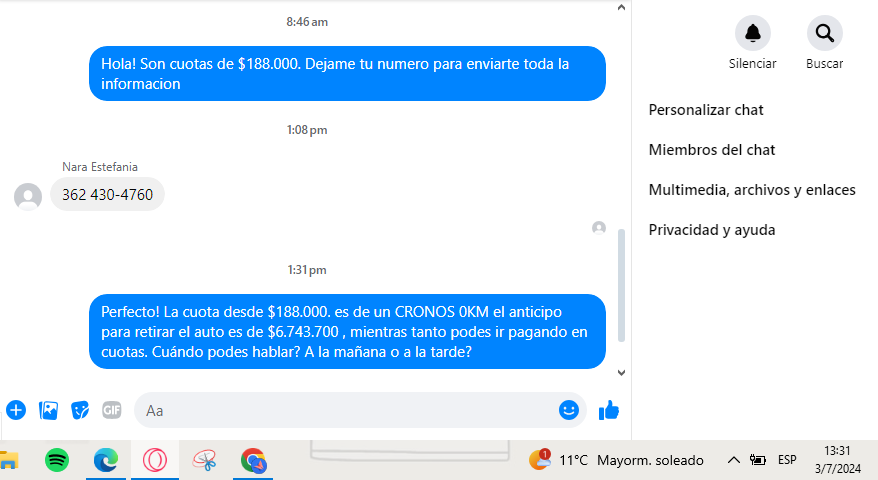
Task: Open Personalizar chat options
Action: click(706, 110)
